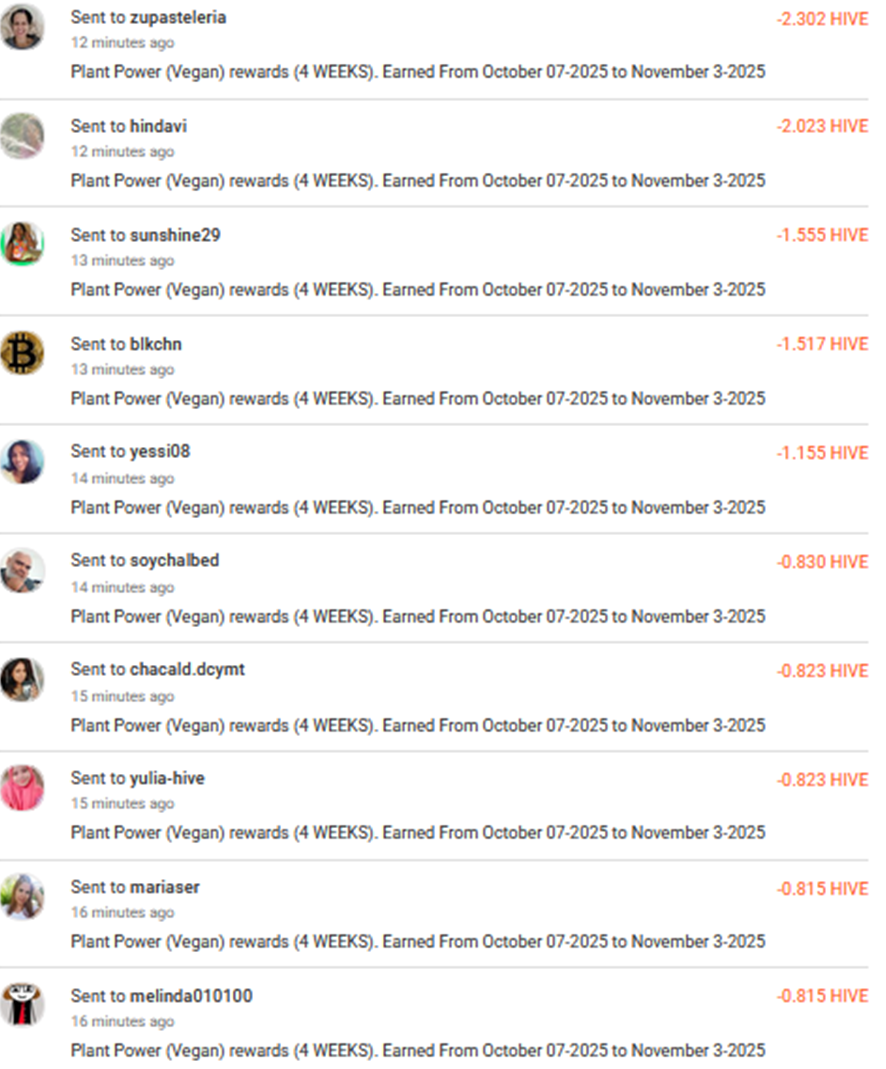This screenshot has width=886, height=1069.
Task: Go to chacald.dcymt's profile
Action: click(187, 670)
